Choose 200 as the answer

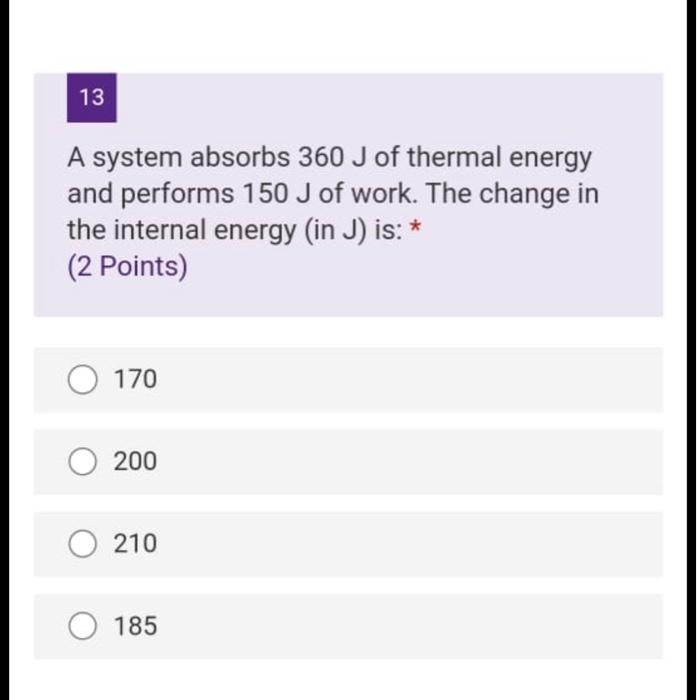coord(84,462)
